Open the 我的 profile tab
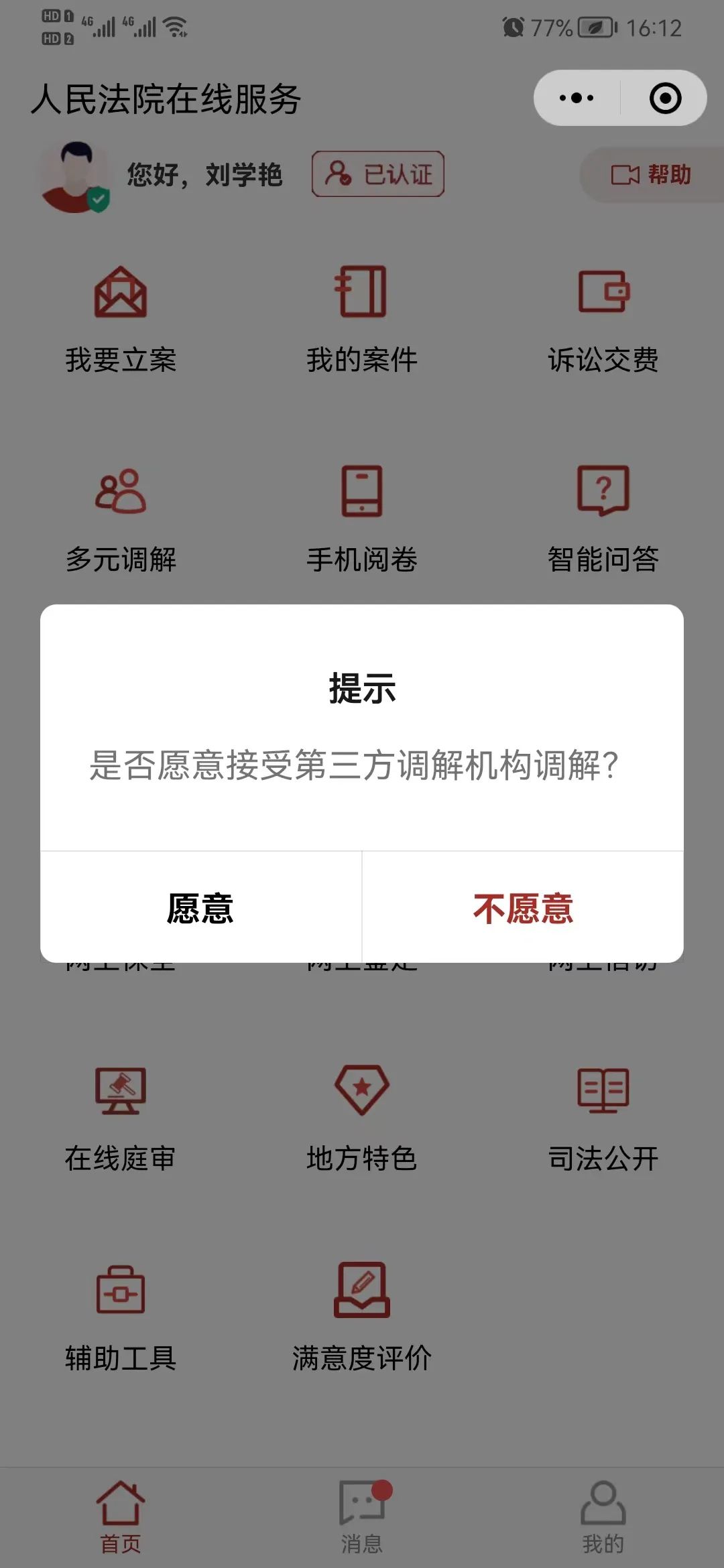724x1568 pixels. [x=603, y=1511]
